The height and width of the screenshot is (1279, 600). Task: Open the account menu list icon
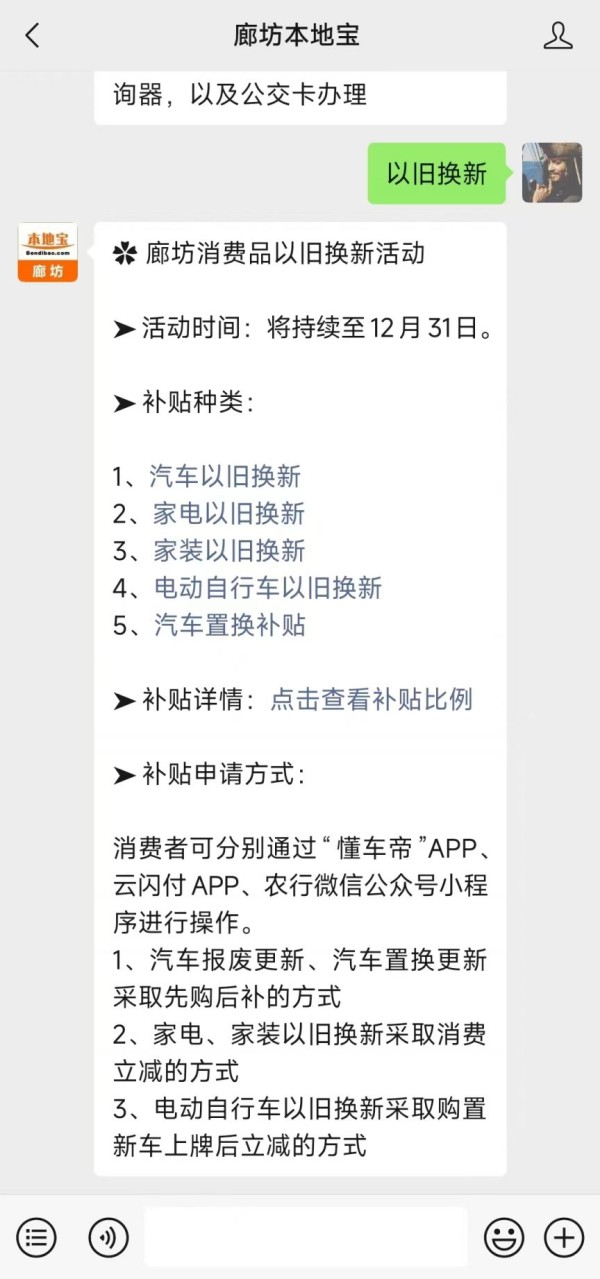(36, 1238)
